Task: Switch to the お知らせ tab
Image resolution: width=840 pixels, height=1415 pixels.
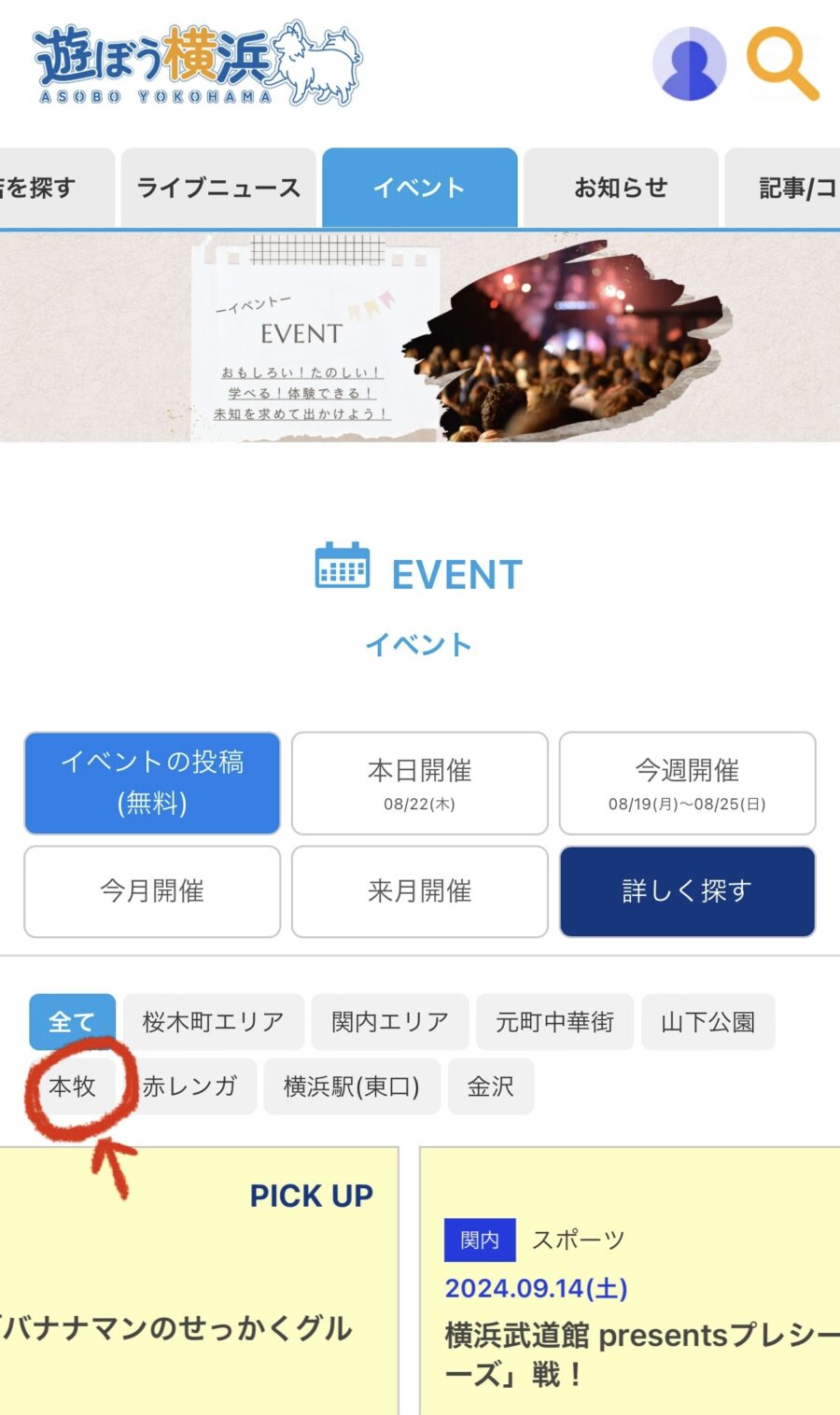Action: [621, 188]
